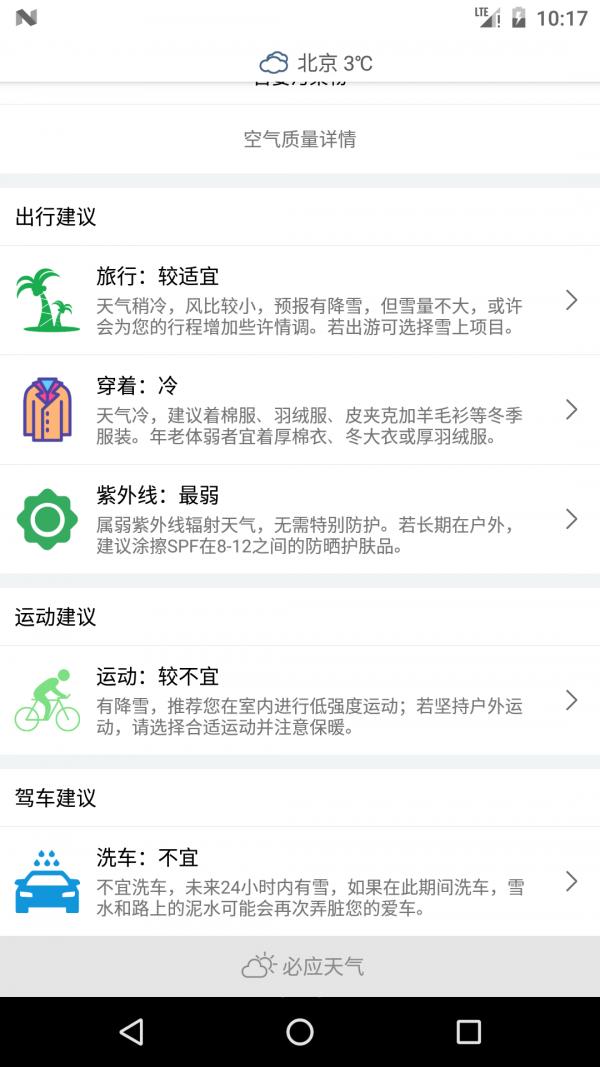The height and width of the screenshot is (1067, 600).
Task: Open the 旅行：较适宜 travel advice row
Action: point(300,300)
